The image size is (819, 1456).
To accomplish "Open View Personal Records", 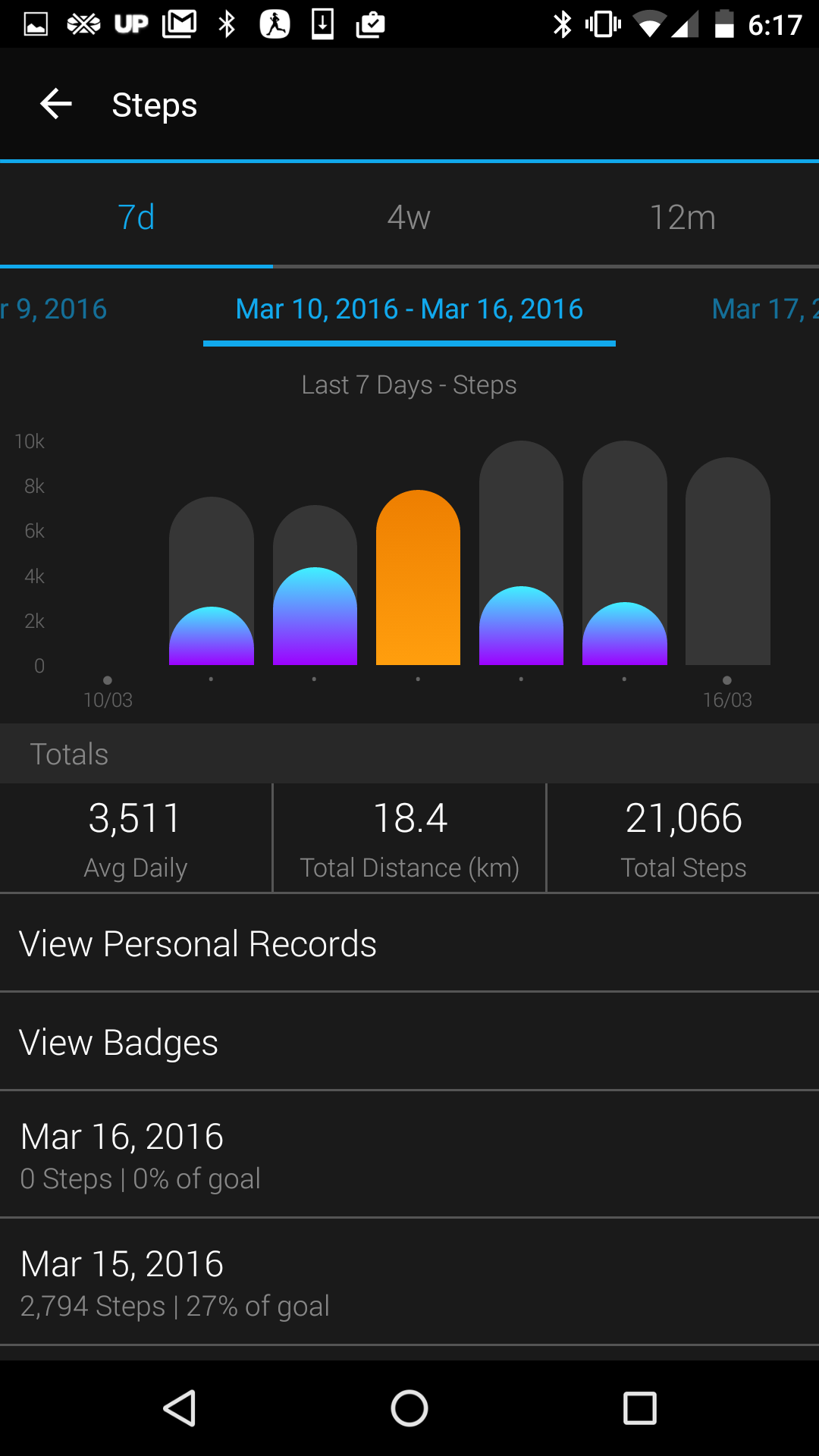I will pyautogui.click(x=409, y=944).
